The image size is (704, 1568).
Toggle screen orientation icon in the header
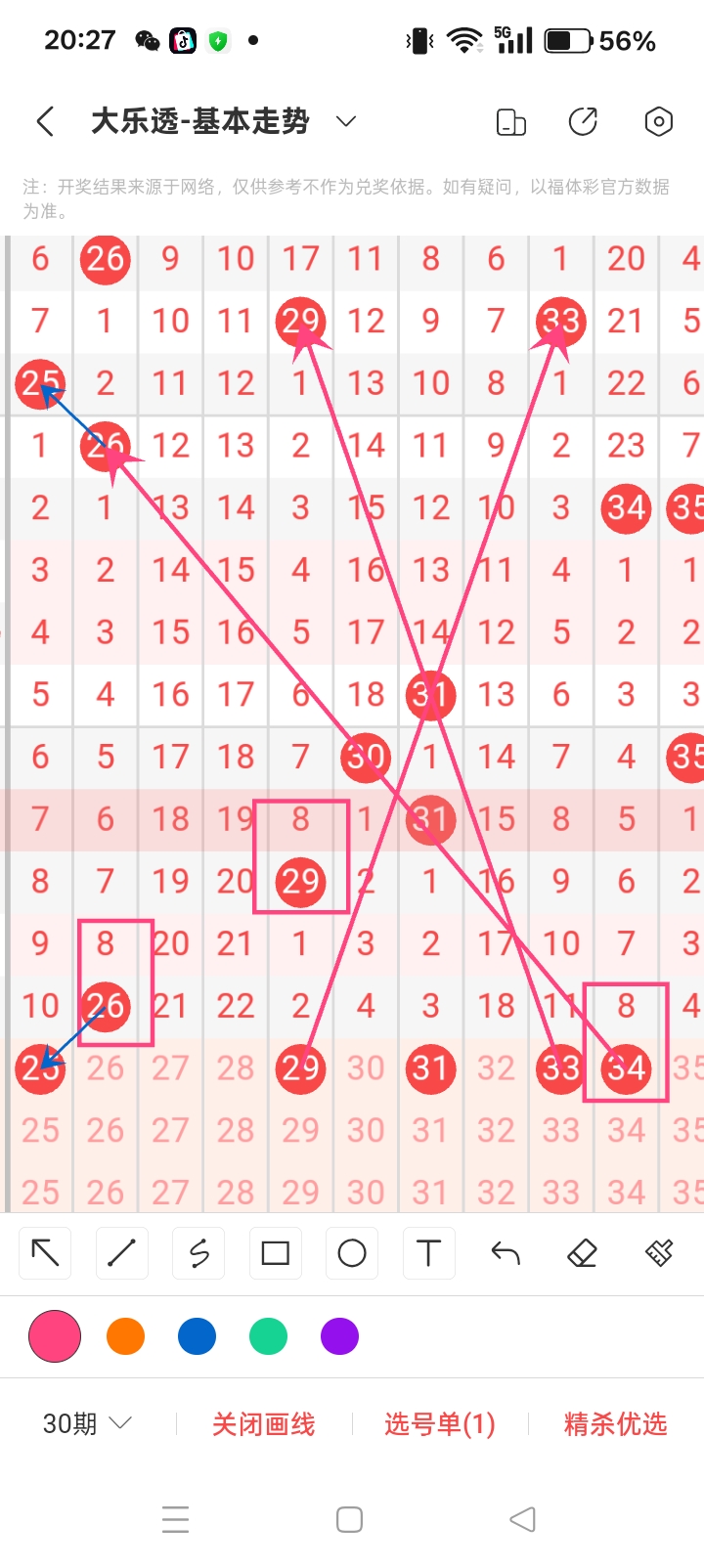(511, 121)
